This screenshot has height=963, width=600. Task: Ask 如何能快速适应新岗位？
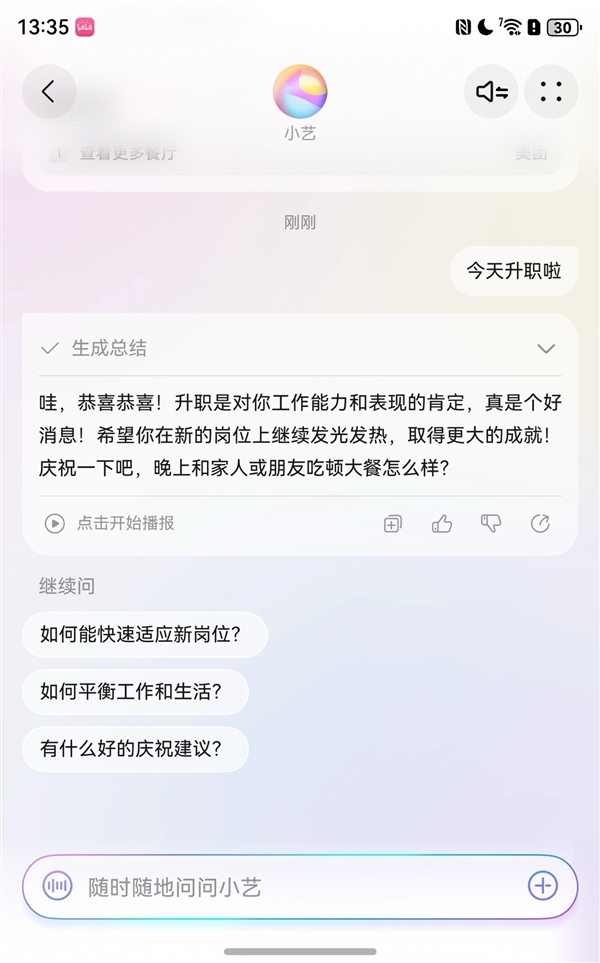tap(144, 634)
